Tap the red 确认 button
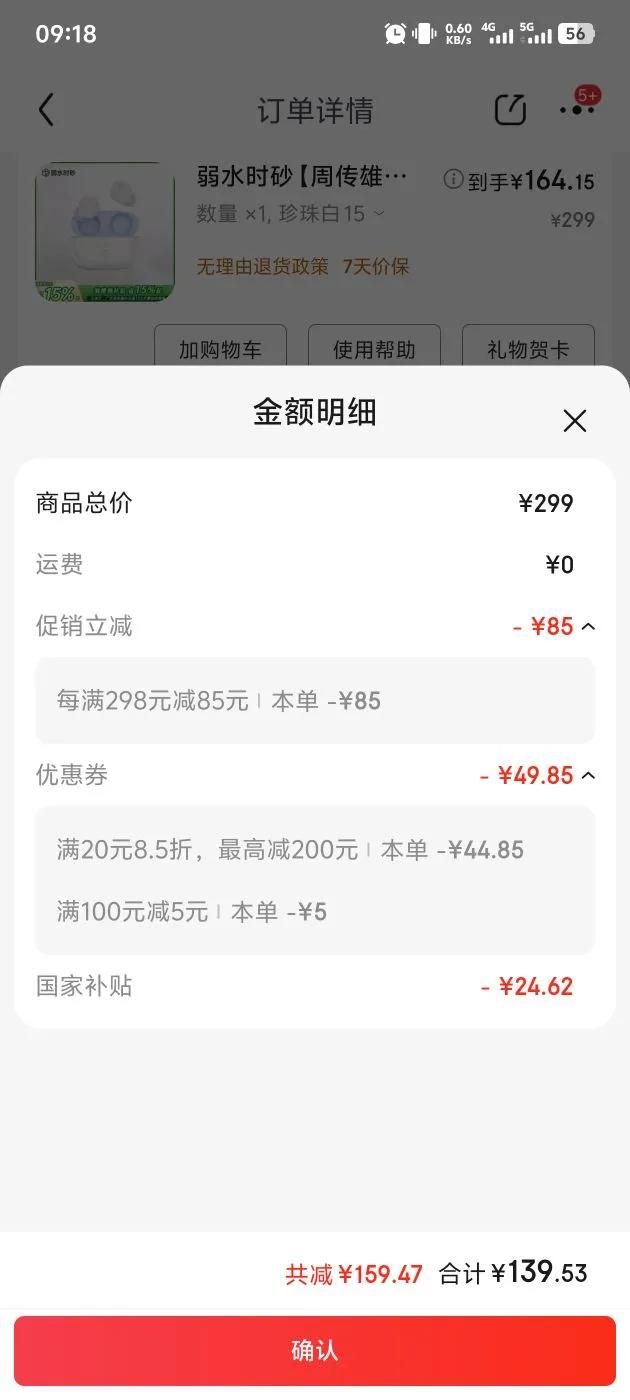This screenshot has height=1400, width=630. [314, 1351]
